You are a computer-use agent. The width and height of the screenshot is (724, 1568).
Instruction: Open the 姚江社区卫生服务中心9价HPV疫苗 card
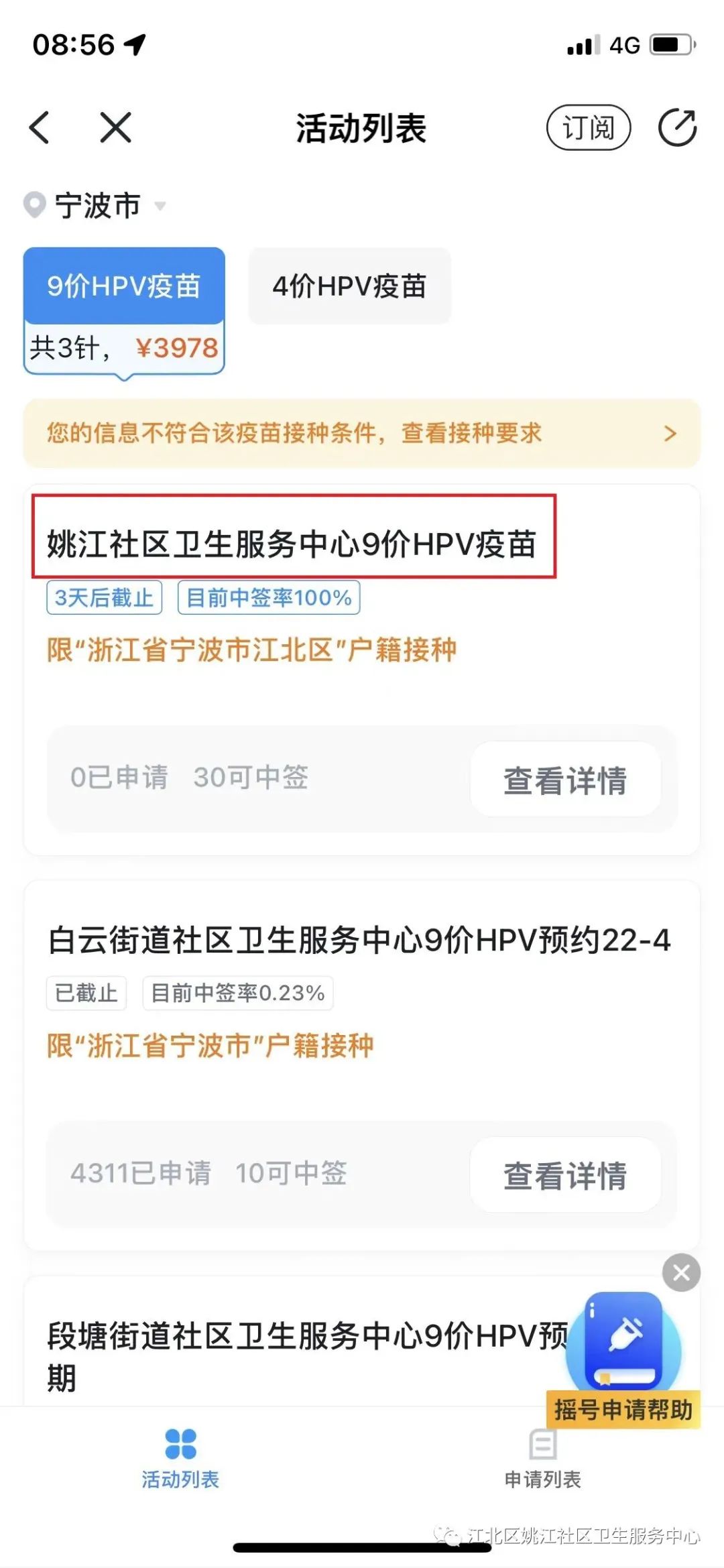coord(293,543)
